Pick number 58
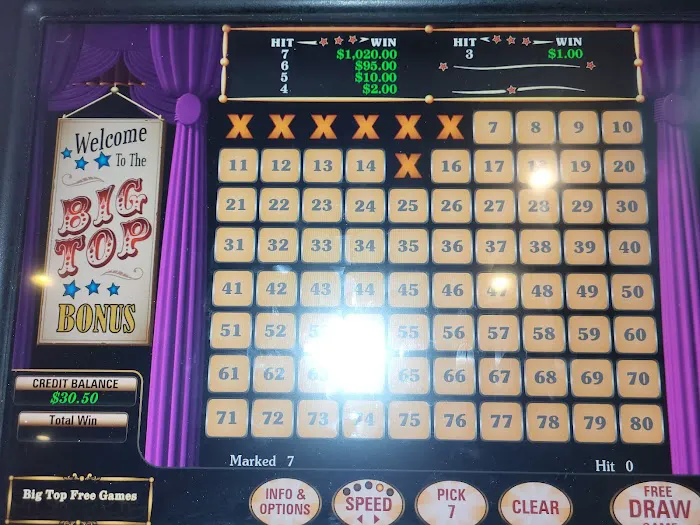700x525 pixels. [x=543, y=334]
